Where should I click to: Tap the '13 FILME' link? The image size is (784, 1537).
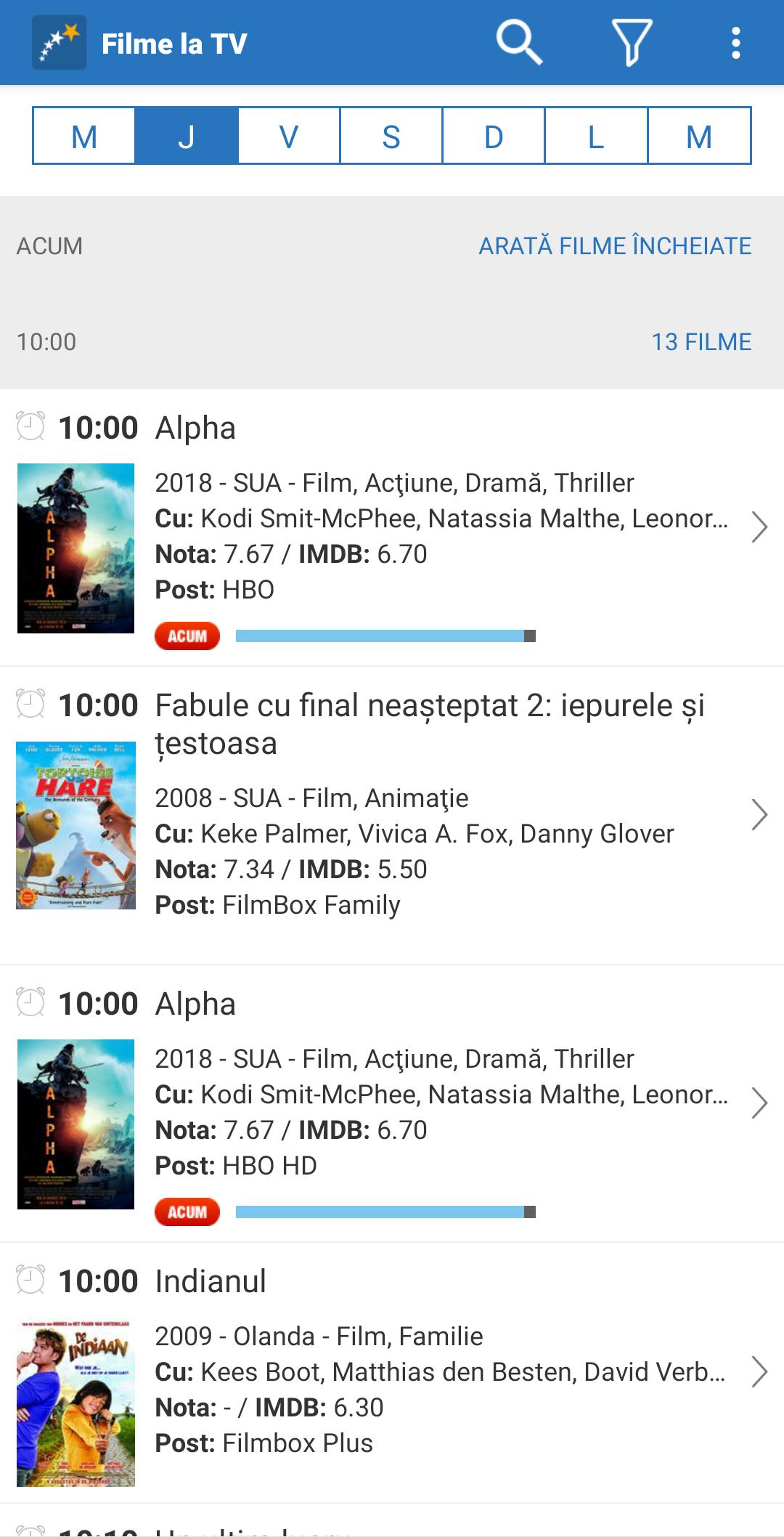tap(701, 342)
